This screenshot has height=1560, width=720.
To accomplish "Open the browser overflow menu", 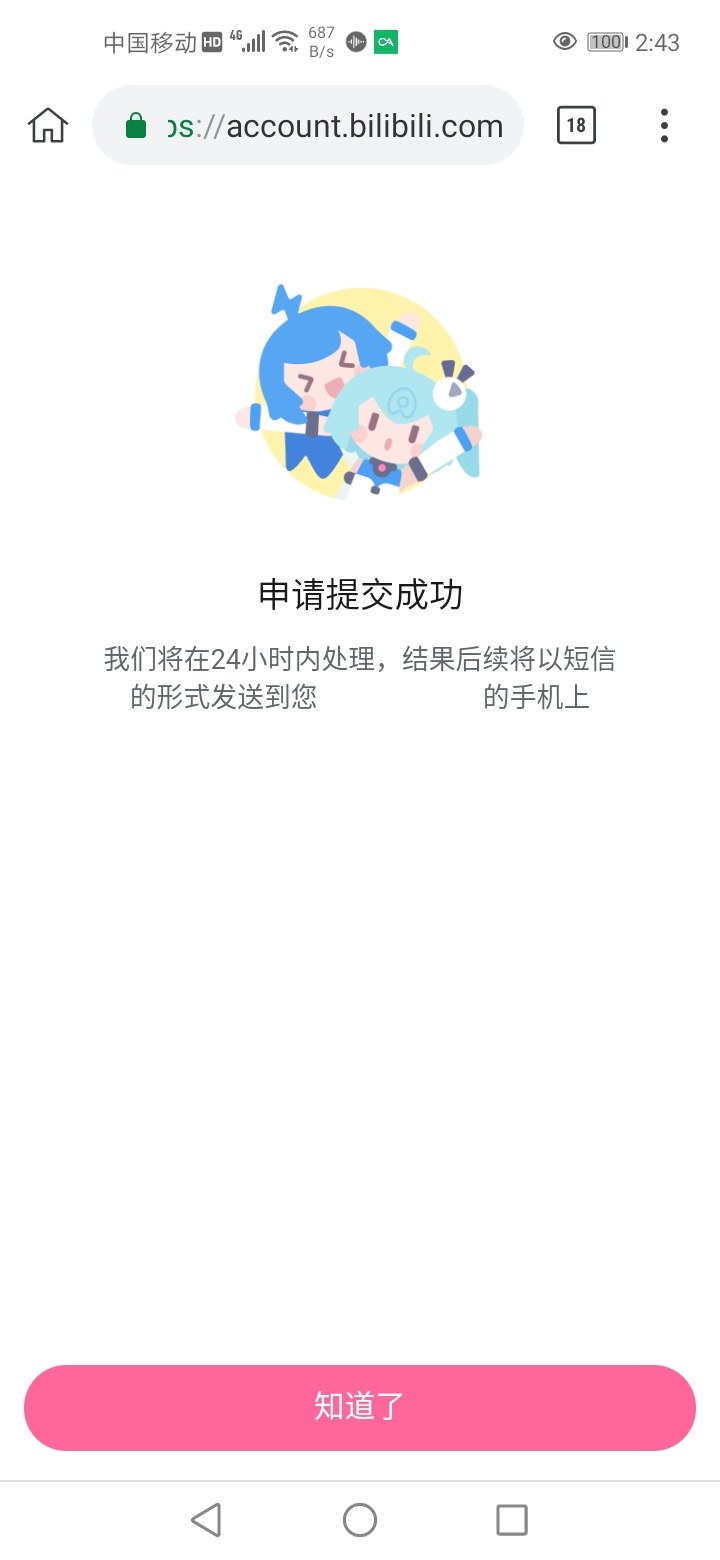I will pos(664,125).
